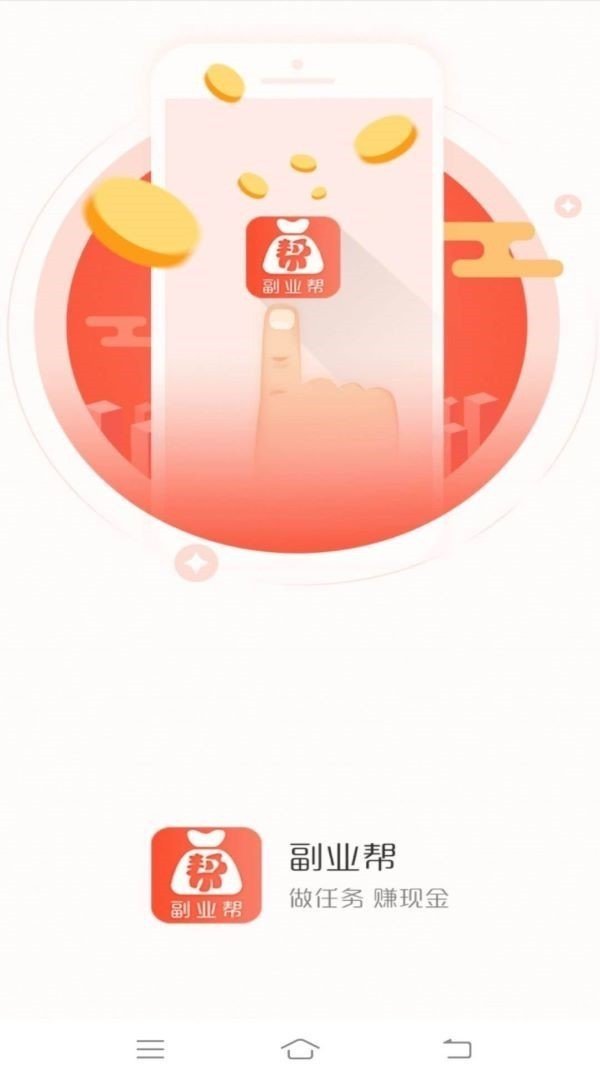Image resolution: width=600 pixels, height=1080 pixels.
Task: Go back using the navigation bar
Action: [456, 1048]
